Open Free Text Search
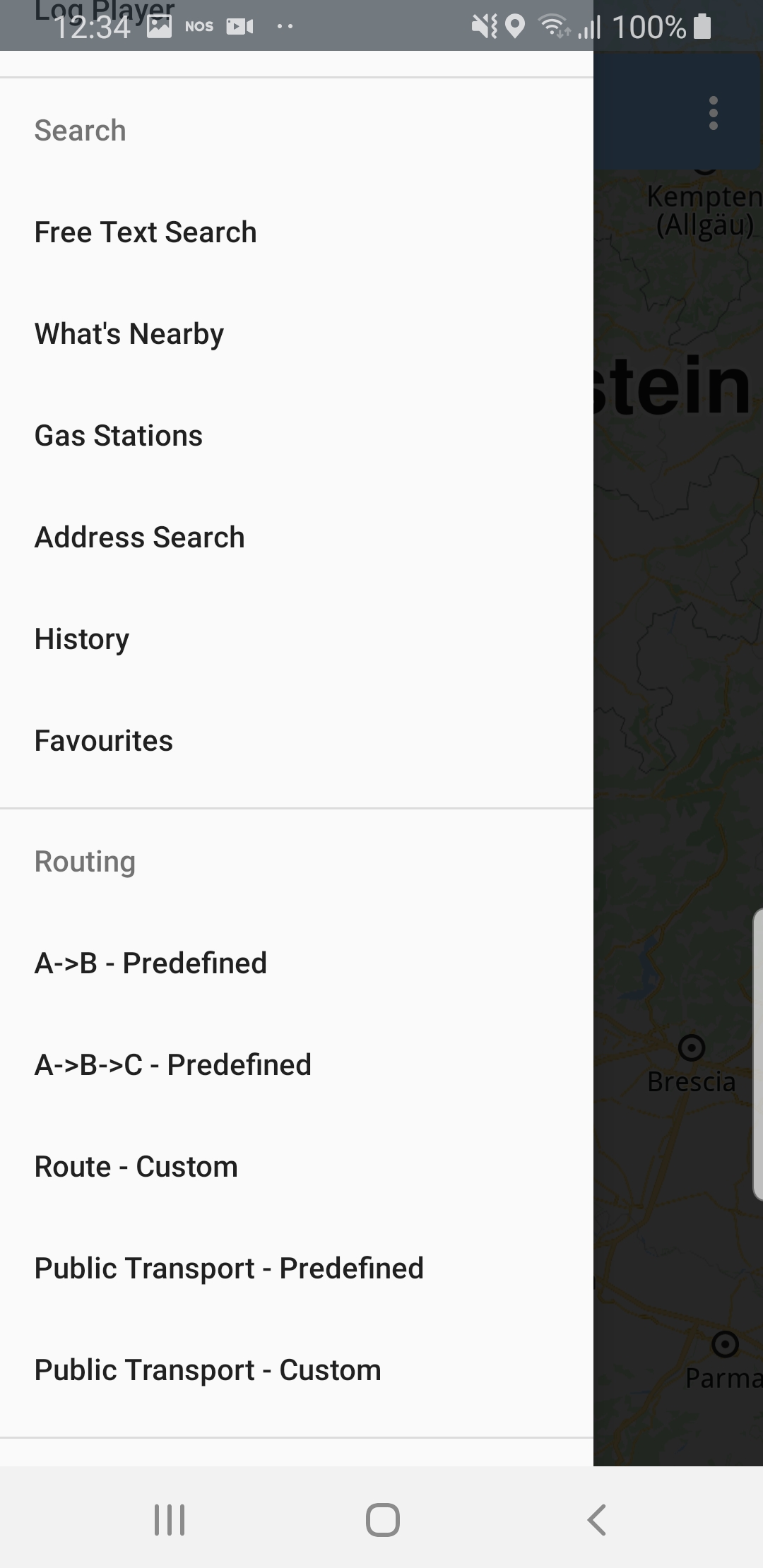This screenshot has width=763, height=1568. pyautogui.click(x=297, y=232)
